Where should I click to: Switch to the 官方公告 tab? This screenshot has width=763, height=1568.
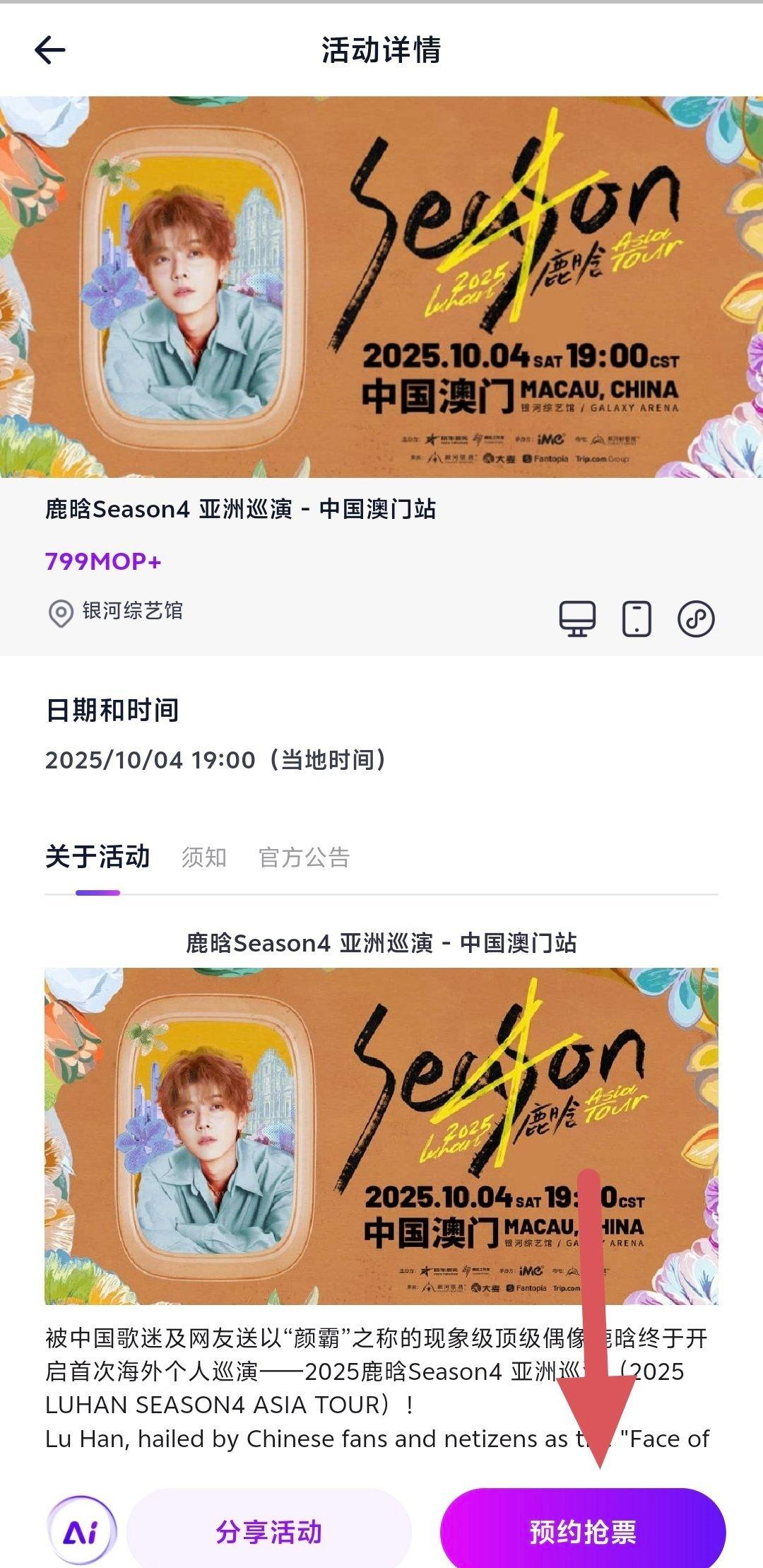[x=304, y=858]
